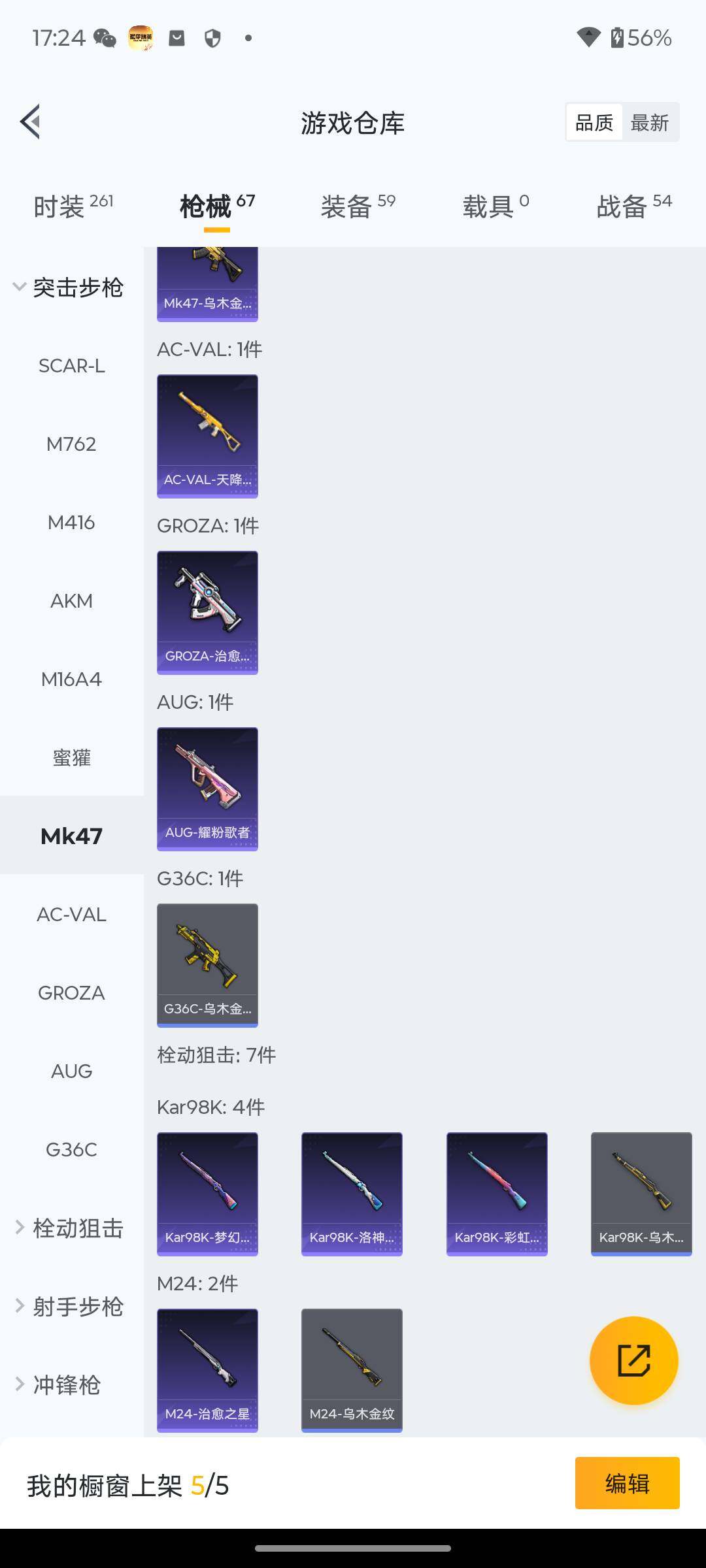Open the GROZA-治愈 skin card

click(207, 612)
